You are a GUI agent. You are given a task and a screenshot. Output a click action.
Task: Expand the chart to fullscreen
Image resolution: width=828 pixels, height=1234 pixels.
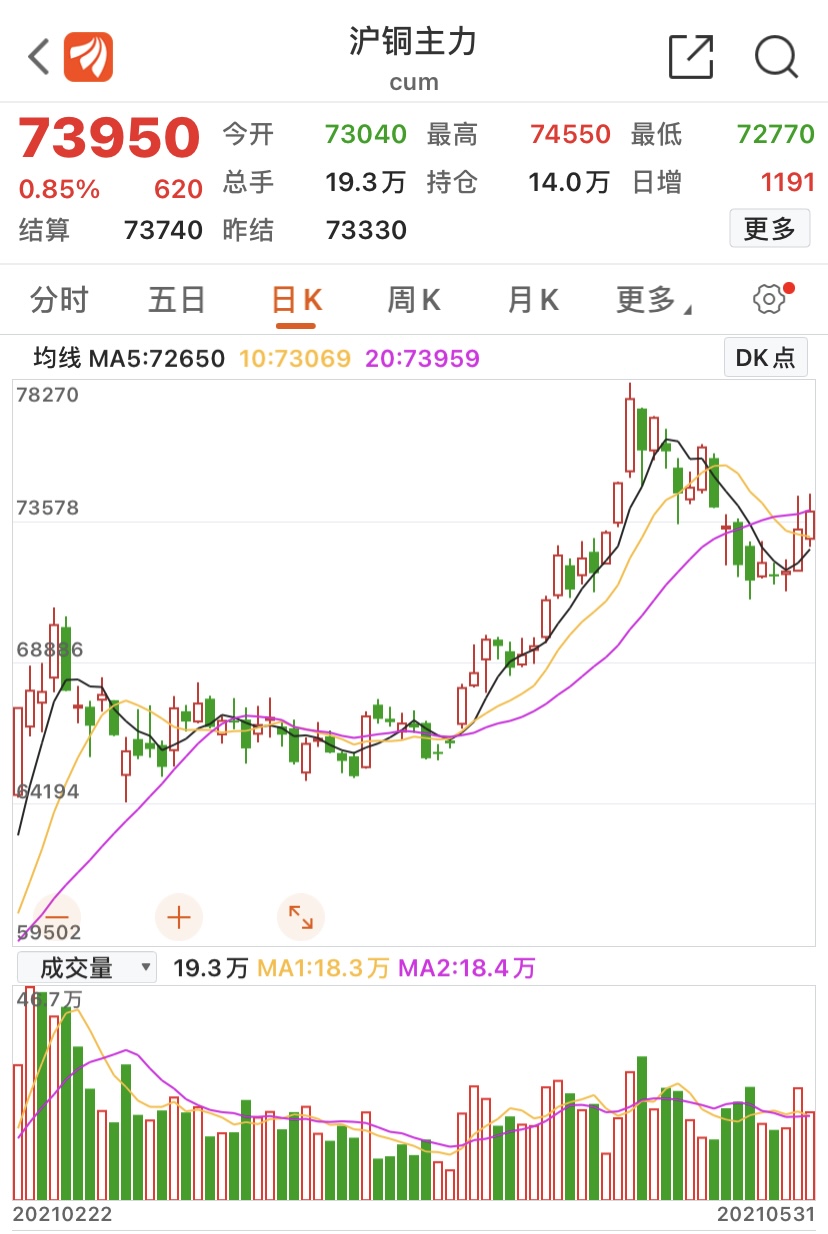pos(300,916)
